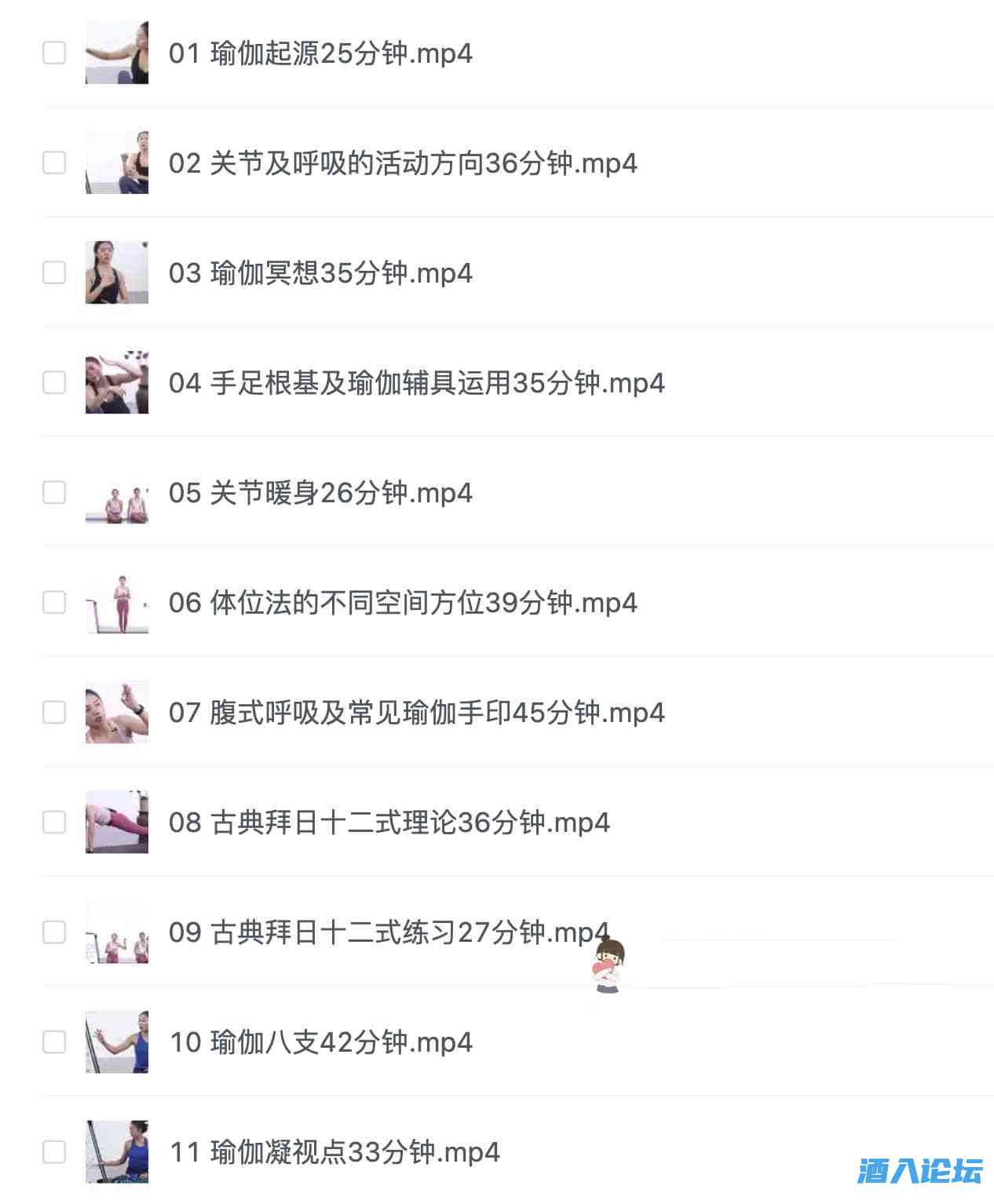This screenshot has width=994, height=1204.
Task: Select the checkbox for 08 古典拜日十二式理论36分钟.mp4
Action: pyautogui.click(x=54, y=822)
